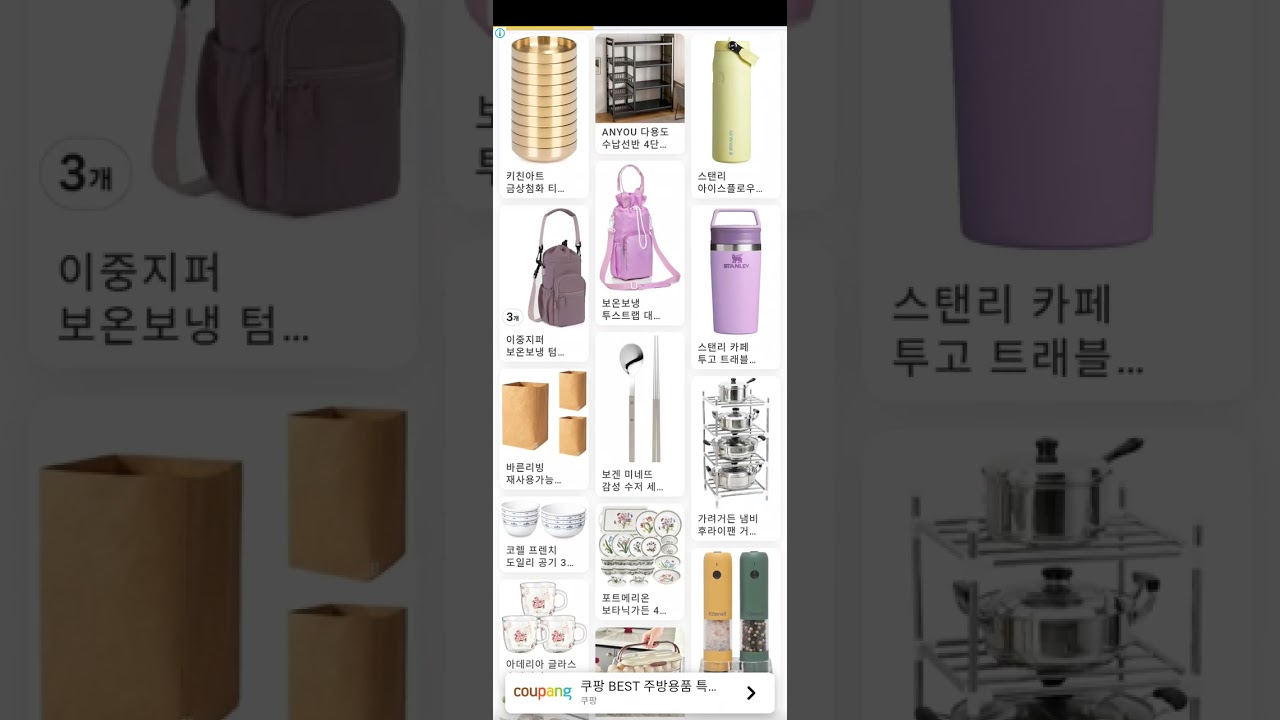View the 코렐 프렌치 도일리 공기 bowls

click(x=544, y=534)
